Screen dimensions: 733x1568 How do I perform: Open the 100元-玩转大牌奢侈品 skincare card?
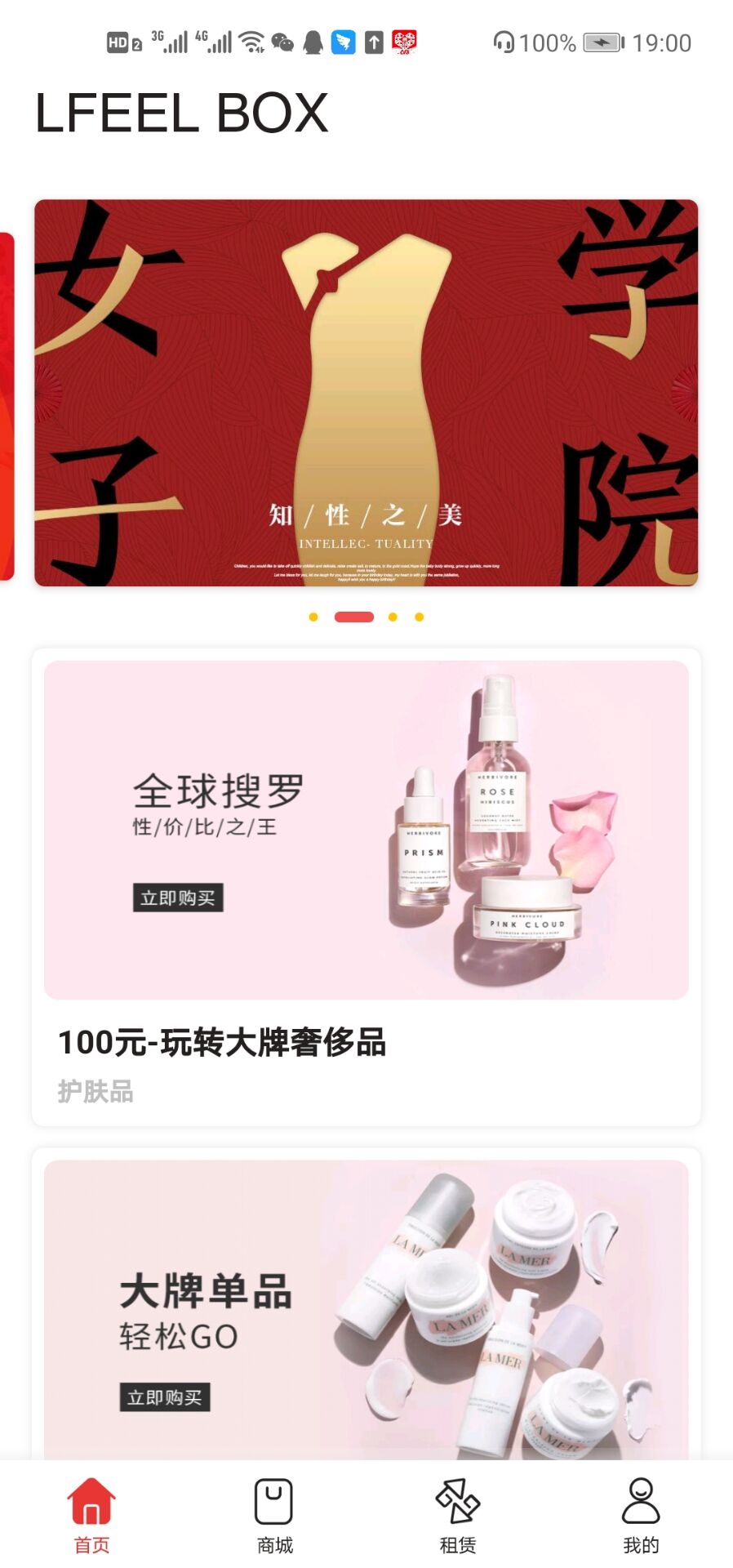point(366,886)
